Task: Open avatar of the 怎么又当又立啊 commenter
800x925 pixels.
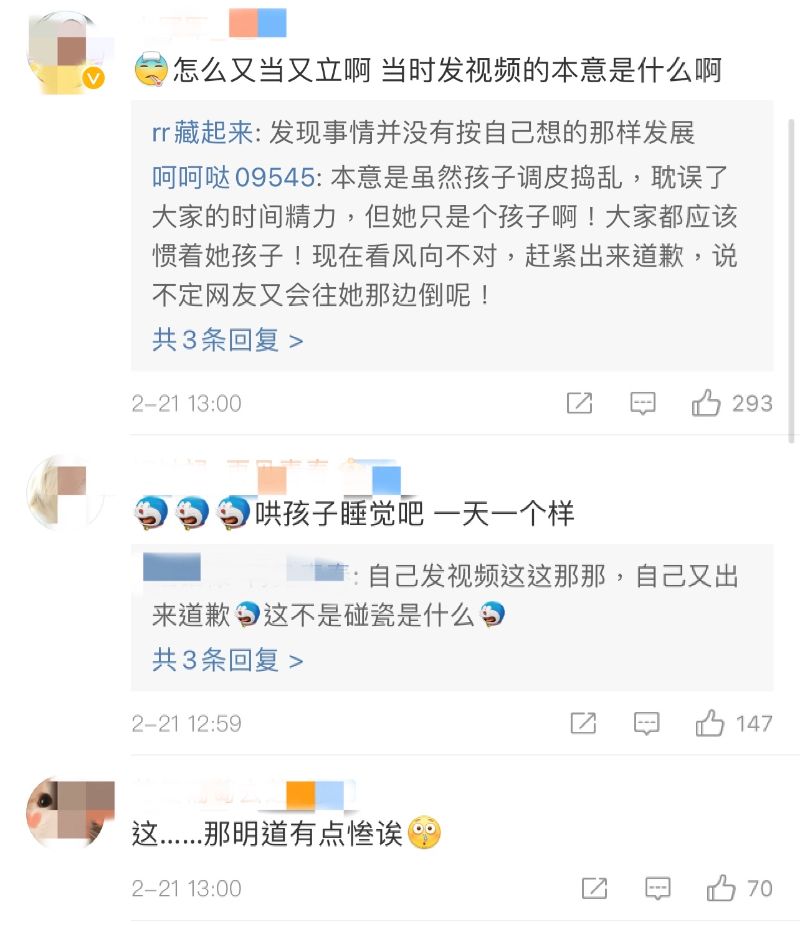Action: pos(65,52)
